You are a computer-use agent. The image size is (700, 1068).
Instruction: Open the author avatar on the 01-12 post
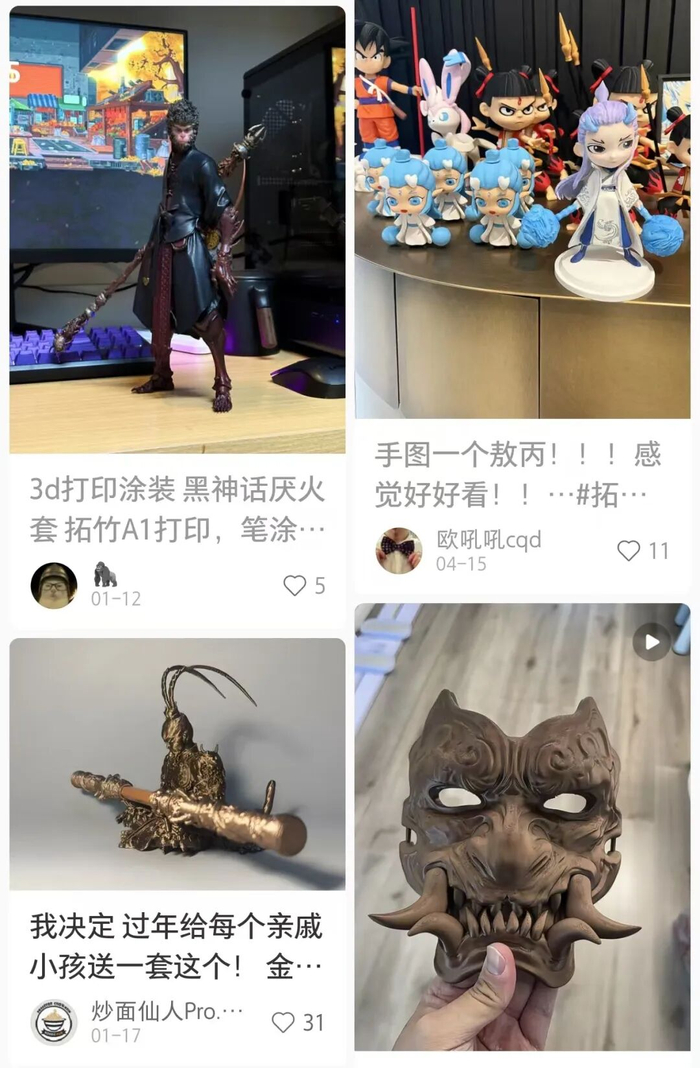[54, 585]
